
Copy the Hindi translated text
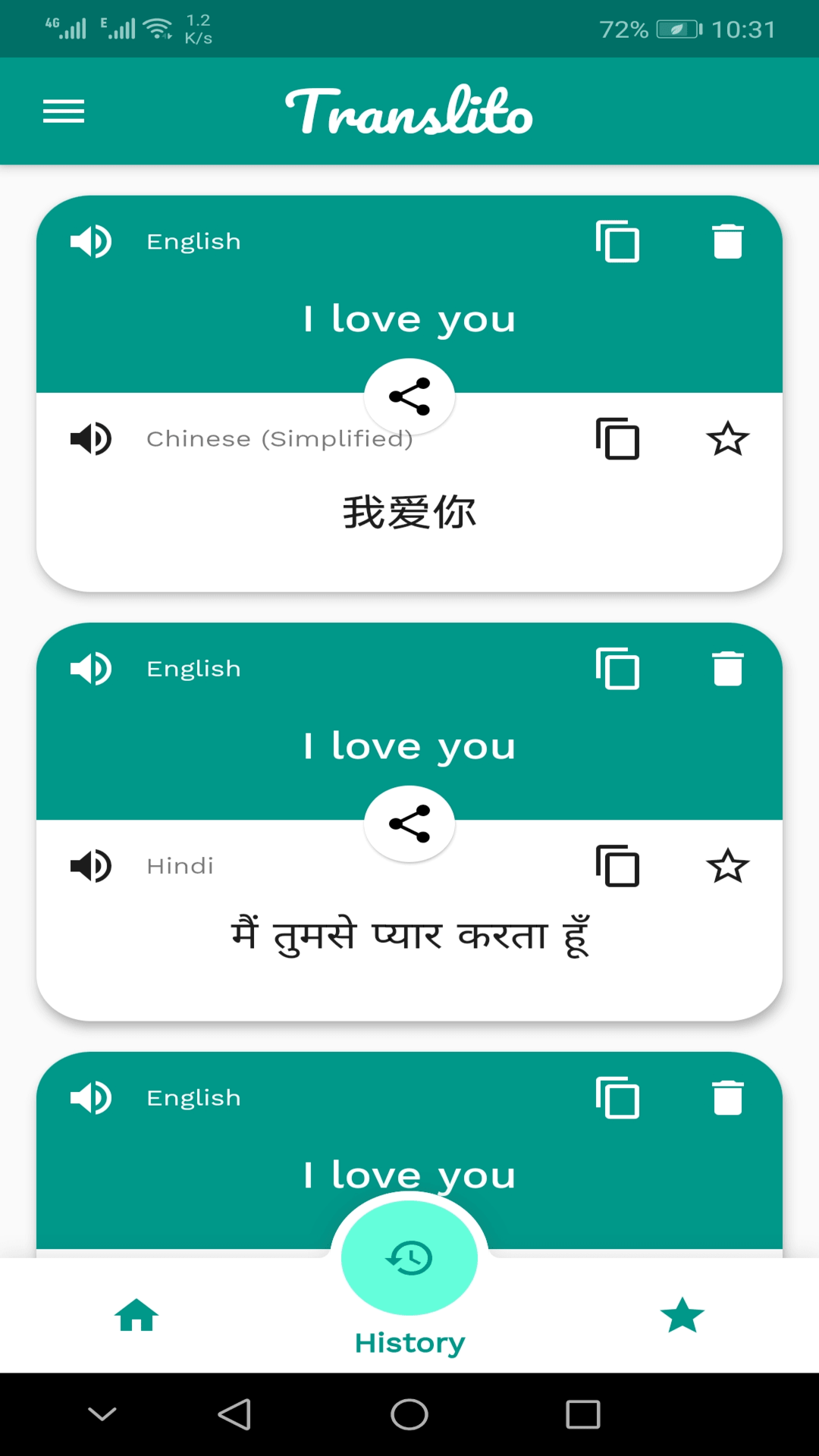(617, 866)
